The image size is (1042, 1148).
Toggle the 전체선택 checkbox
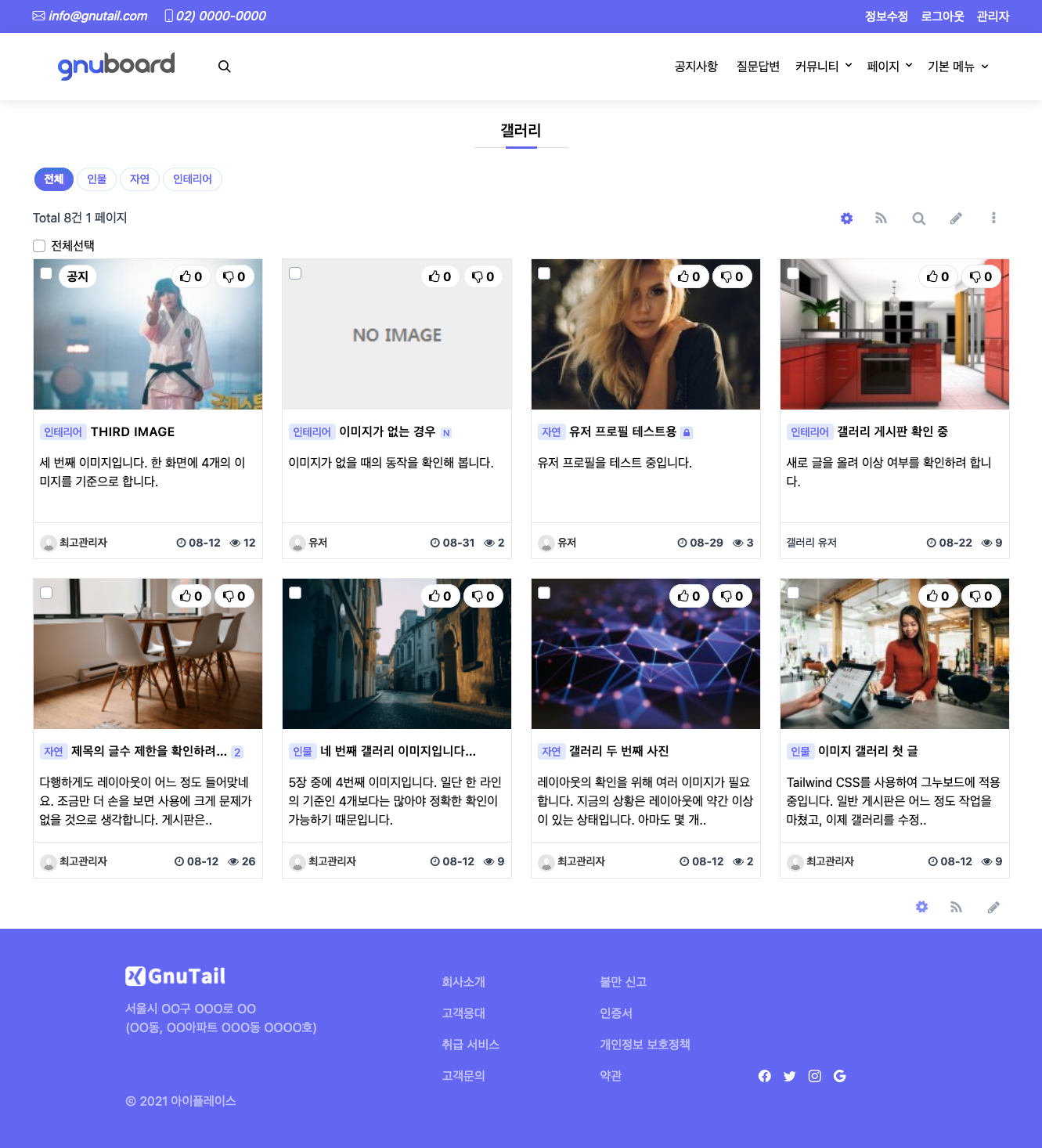[39, 246]
